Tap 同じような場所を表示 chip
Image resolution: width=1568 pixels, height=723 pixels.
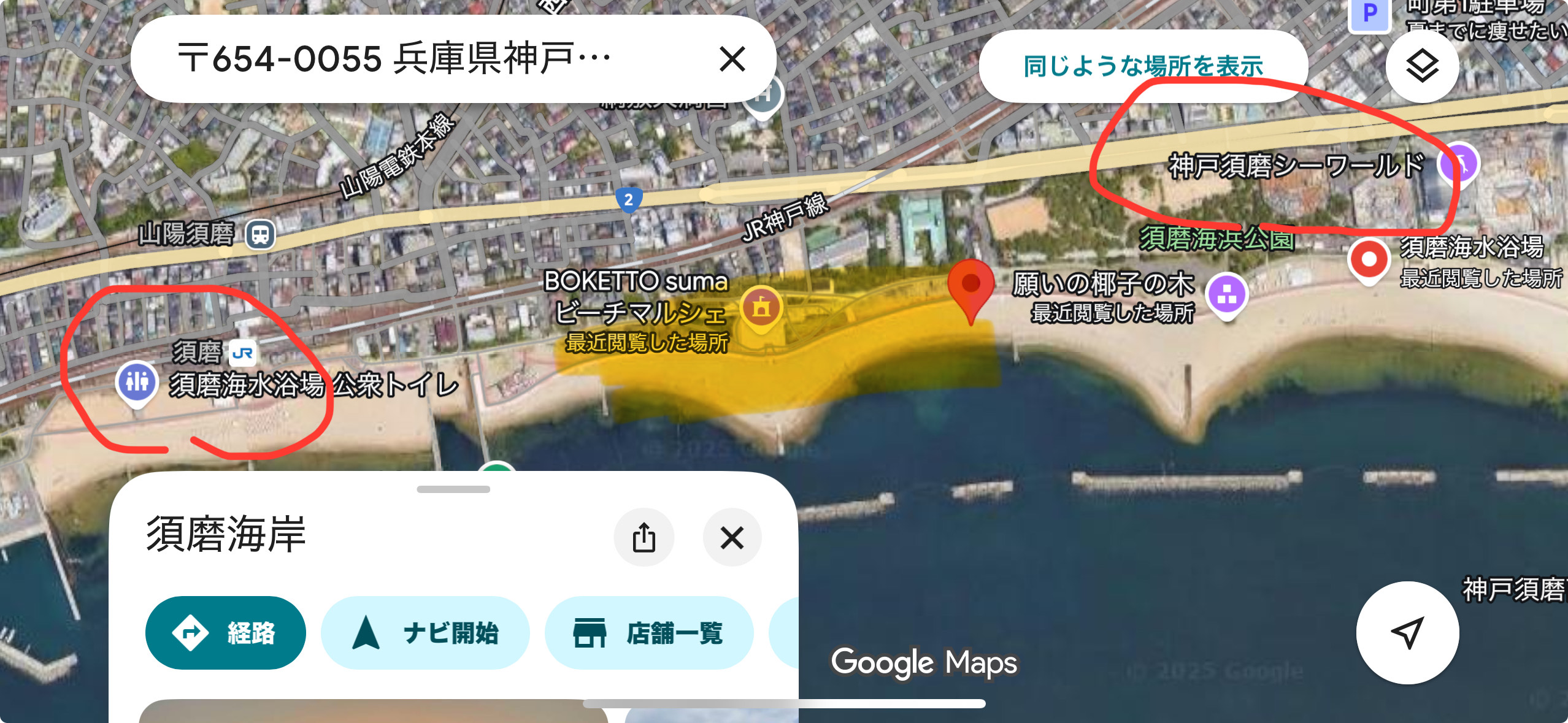click(1143, 66)
